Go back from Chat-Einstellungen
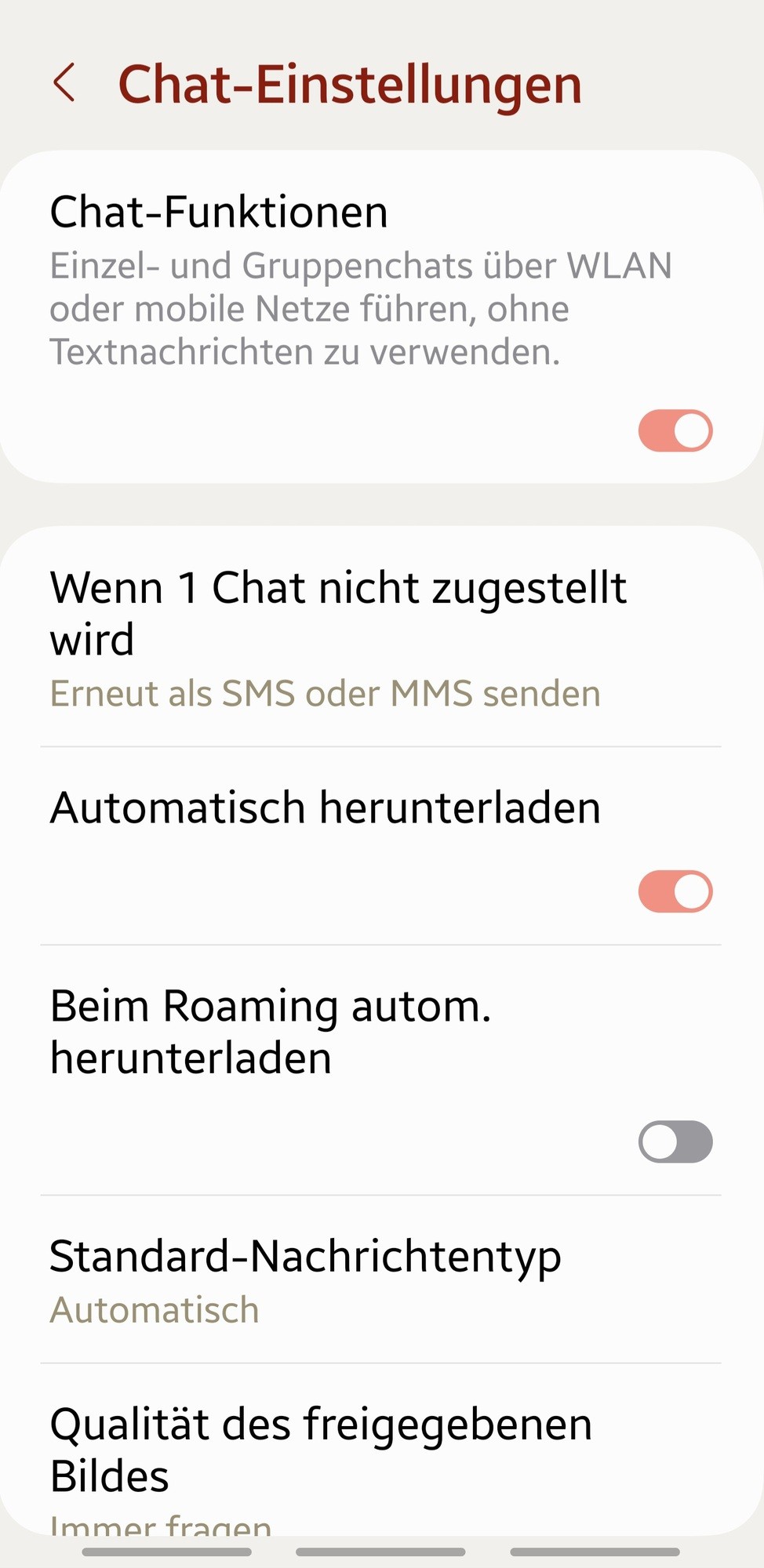 tap(64, 83)
